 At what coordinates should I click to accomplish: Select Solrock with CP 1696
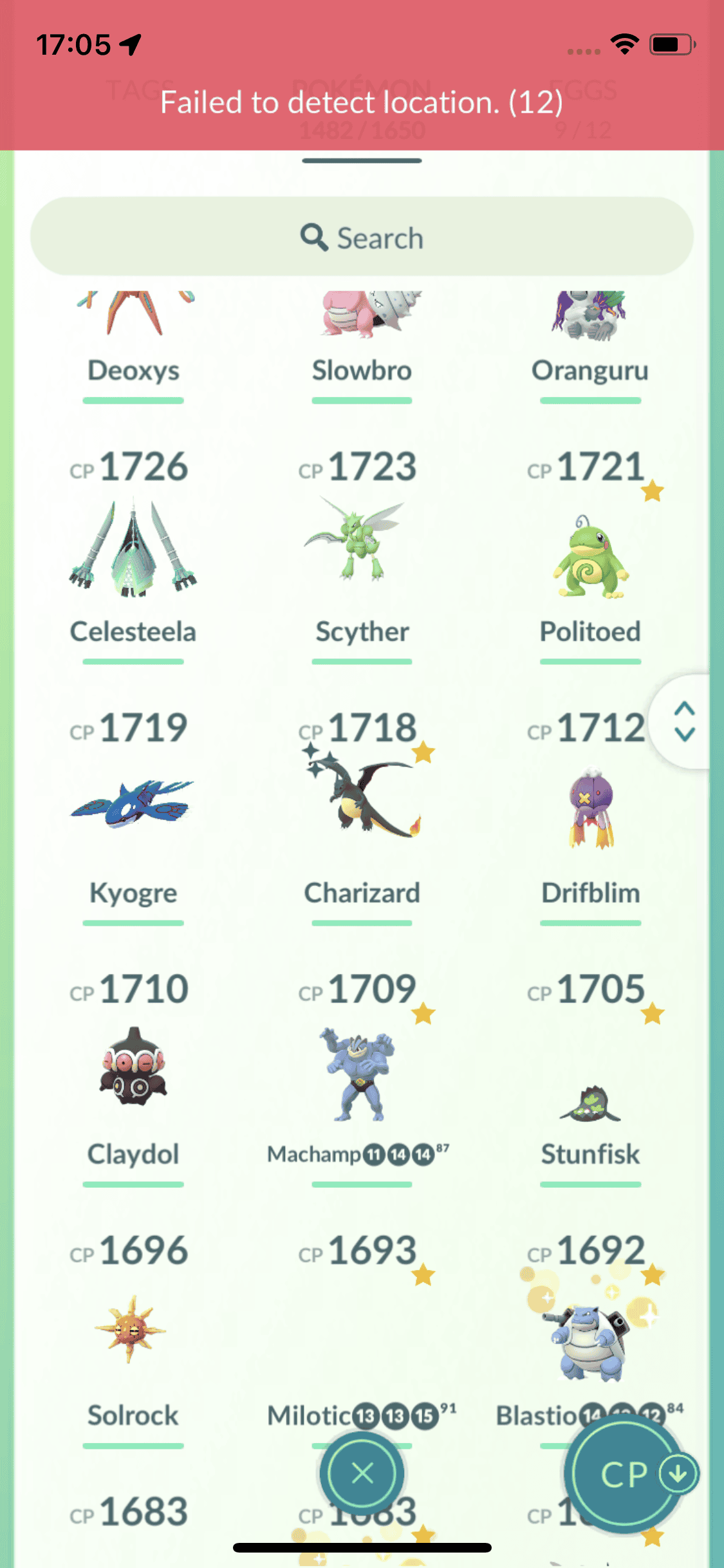click(132, 1329)
